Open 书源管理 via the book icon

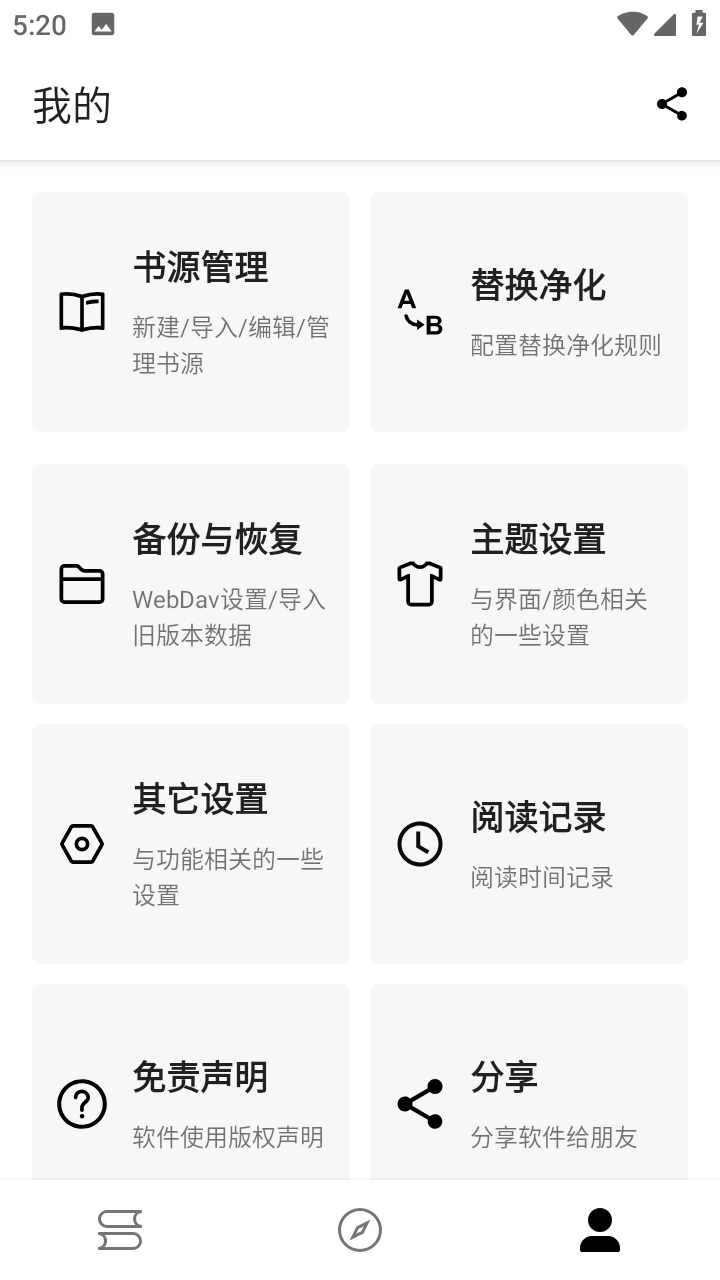(x=82, y=311)
